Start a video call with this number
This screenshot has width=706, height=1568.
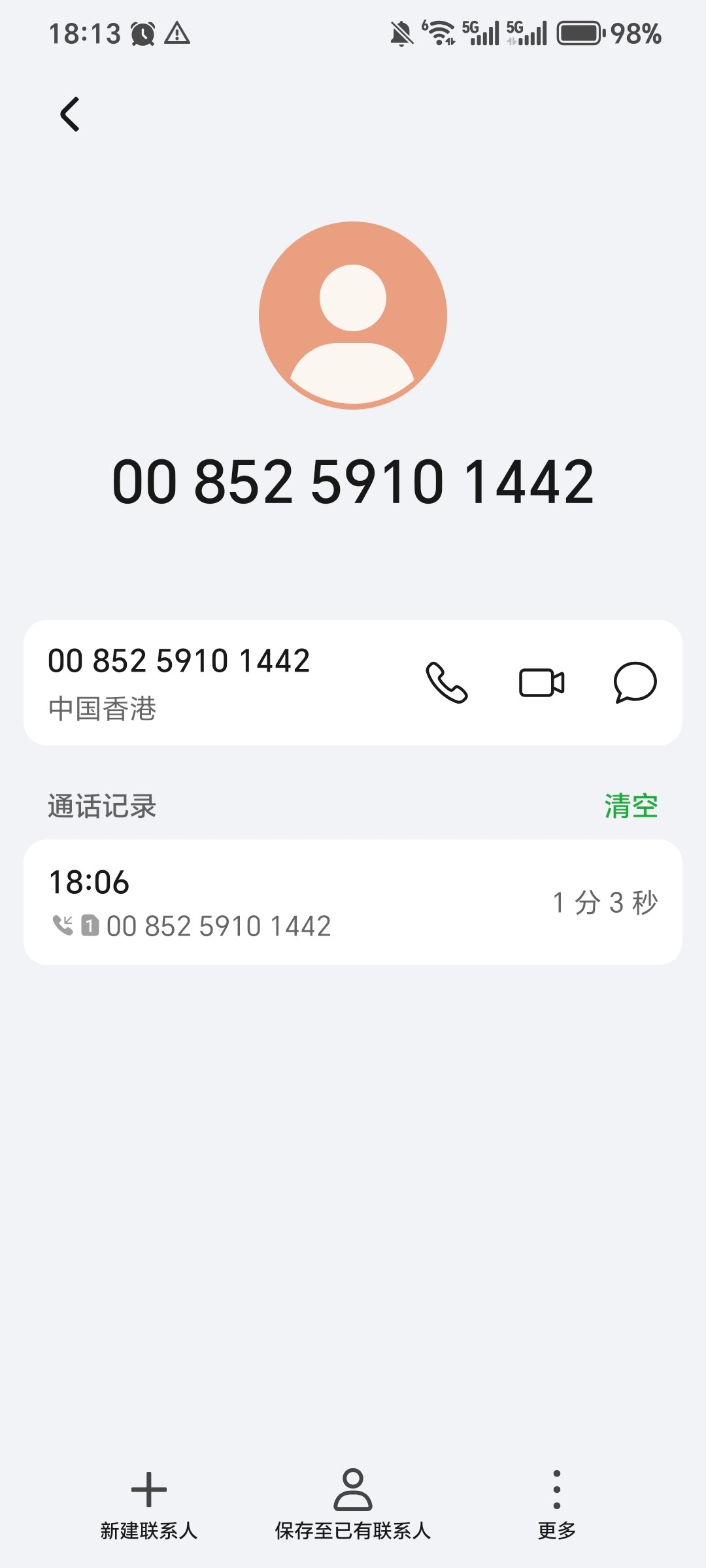541,683
